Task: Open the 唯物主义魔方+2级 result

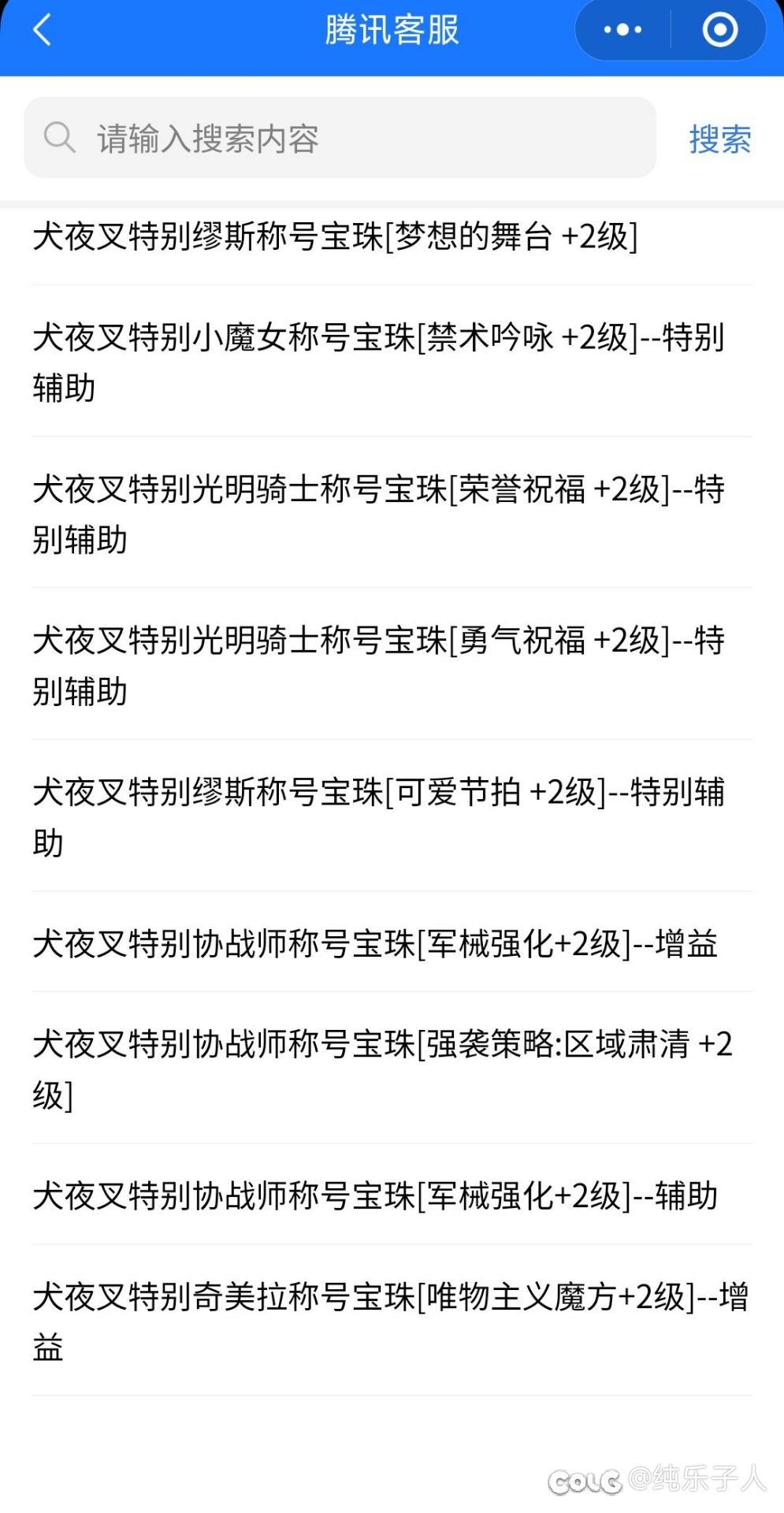Action: [392, 1321]
